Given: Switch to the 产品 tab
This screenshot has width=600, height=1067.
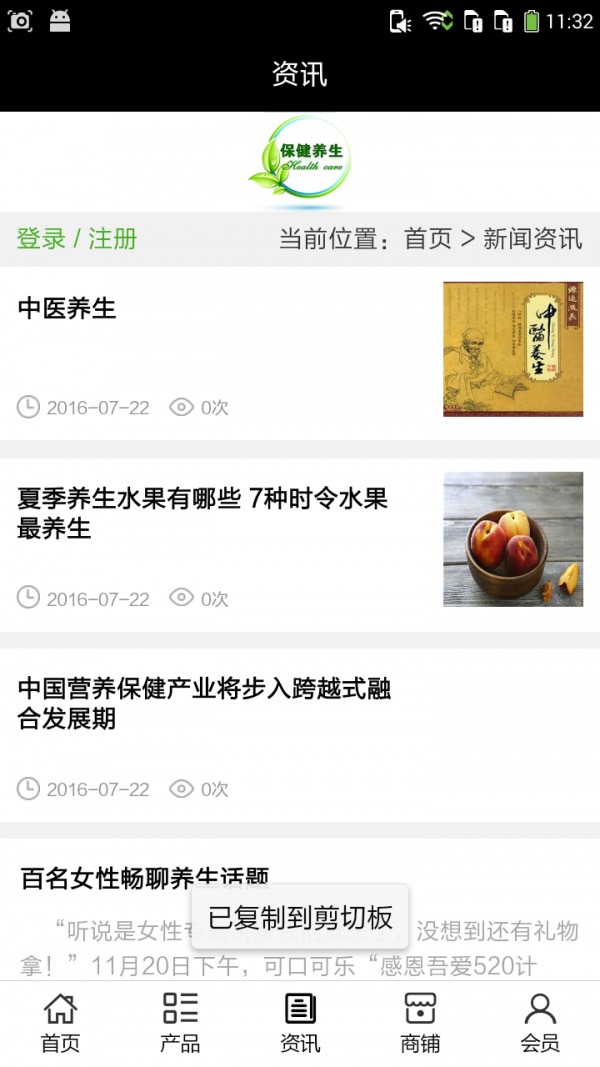Looking at the screenshot, I should click(x=180, y=1023).
